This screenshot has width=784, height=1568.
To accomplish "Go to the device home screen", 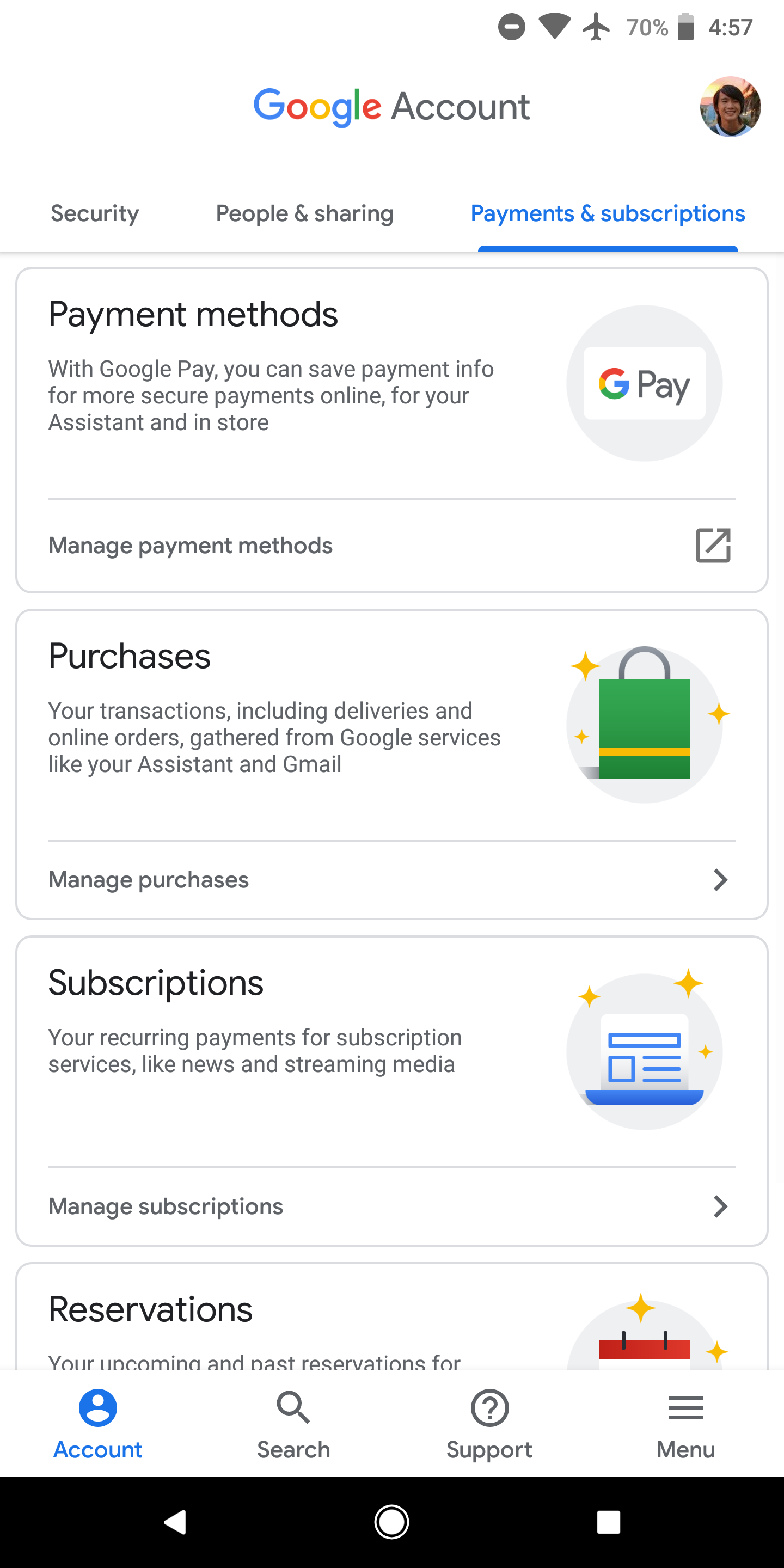I will [x=391, y=1522].
